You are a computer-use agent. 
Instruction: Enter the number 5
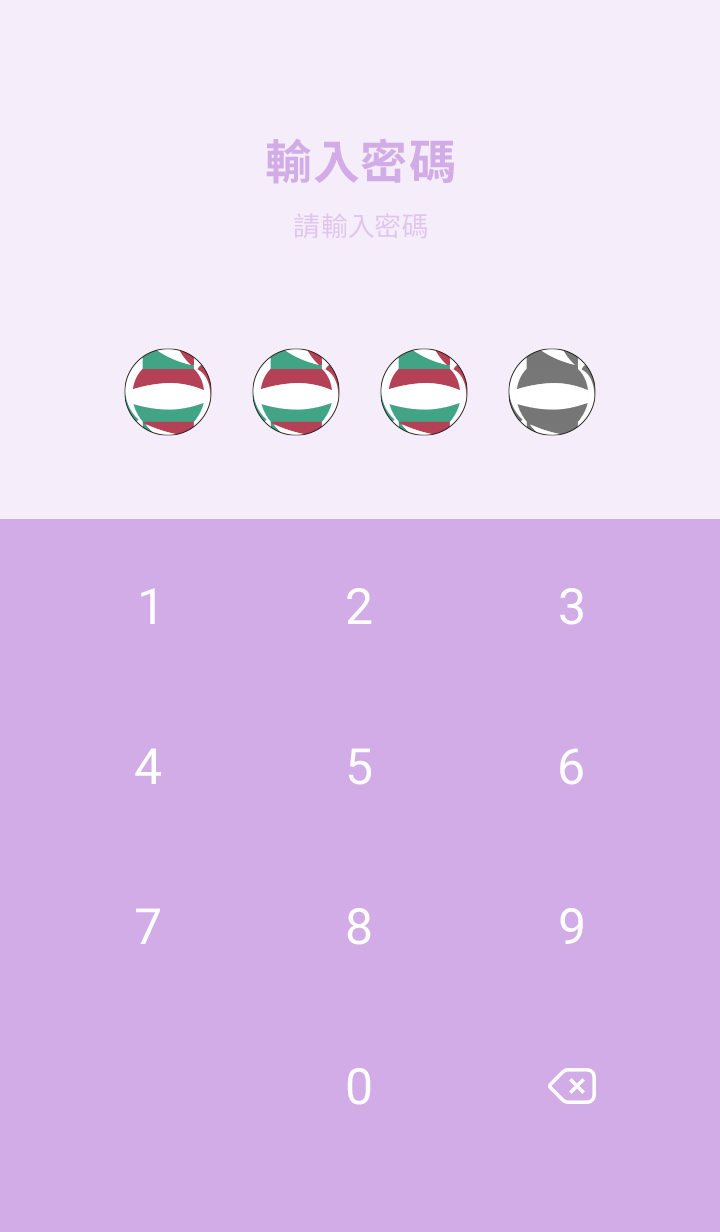[x=359, y=767]
